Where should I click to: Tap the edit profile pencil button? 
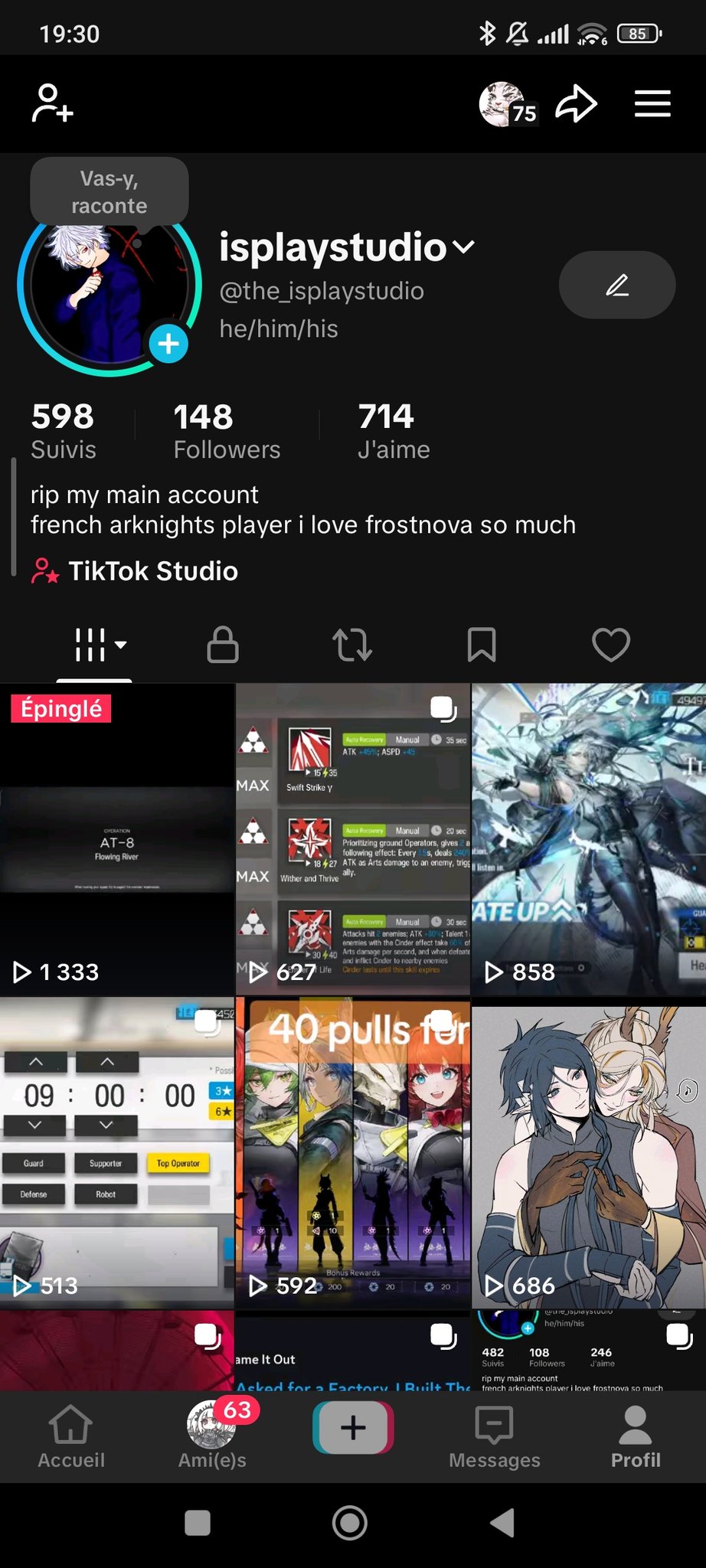617,285
